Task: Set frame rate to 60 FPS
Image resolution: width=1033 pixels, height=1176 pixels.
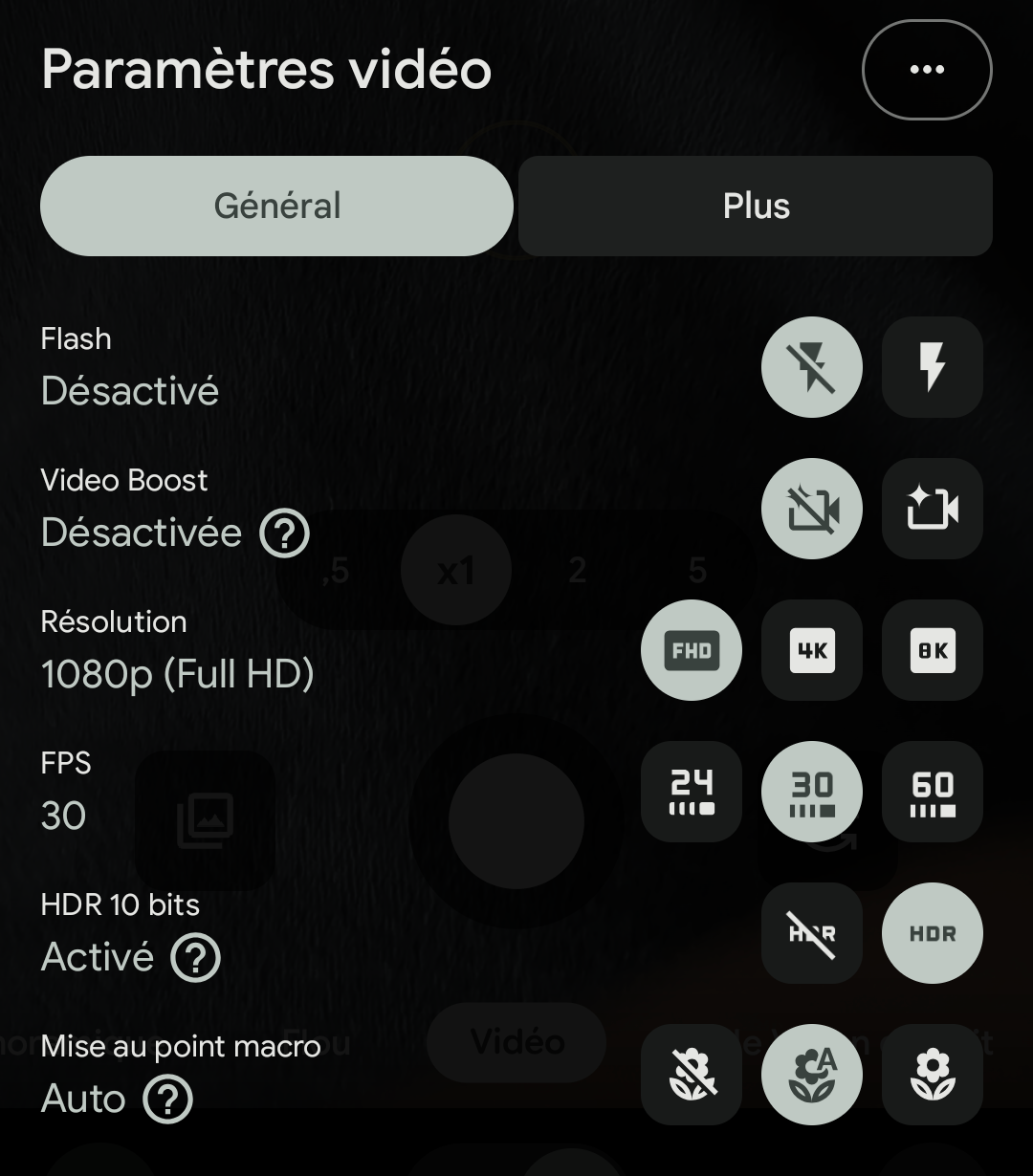Action: 933,792
